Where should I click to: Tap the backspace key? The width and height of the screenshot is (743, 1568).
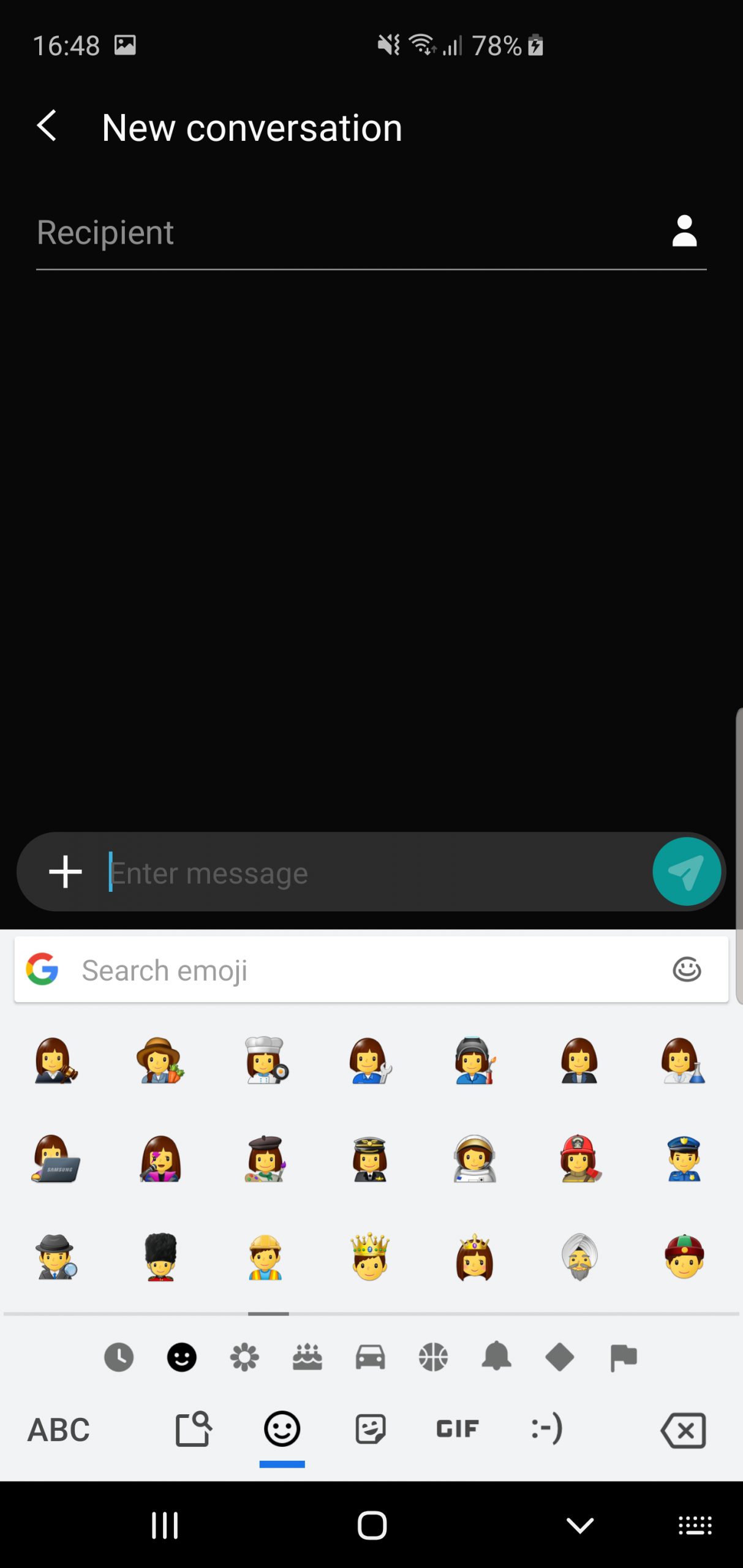[x=683, y=1431]
